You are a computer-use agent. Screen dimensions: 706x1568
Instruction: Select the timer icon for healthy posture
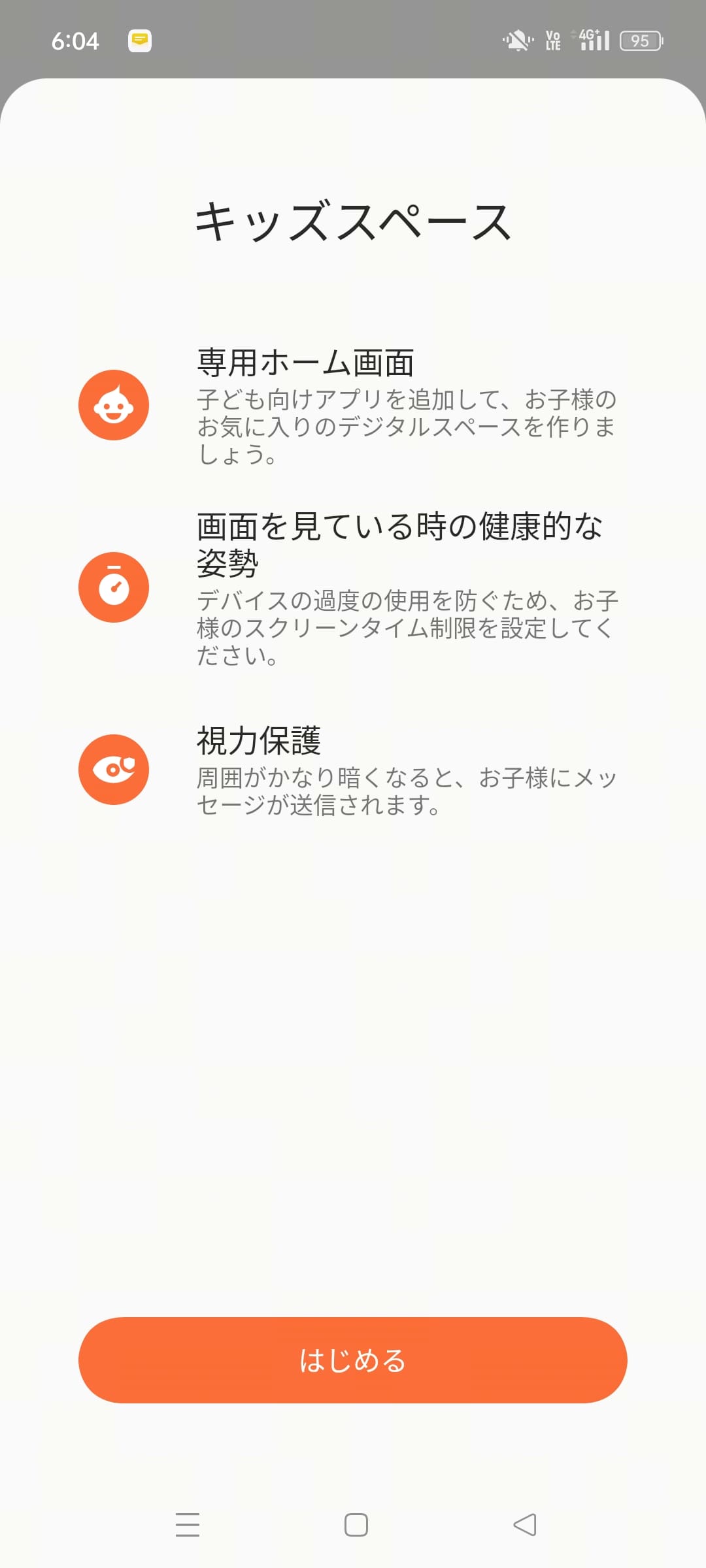[x=114, y=586]
